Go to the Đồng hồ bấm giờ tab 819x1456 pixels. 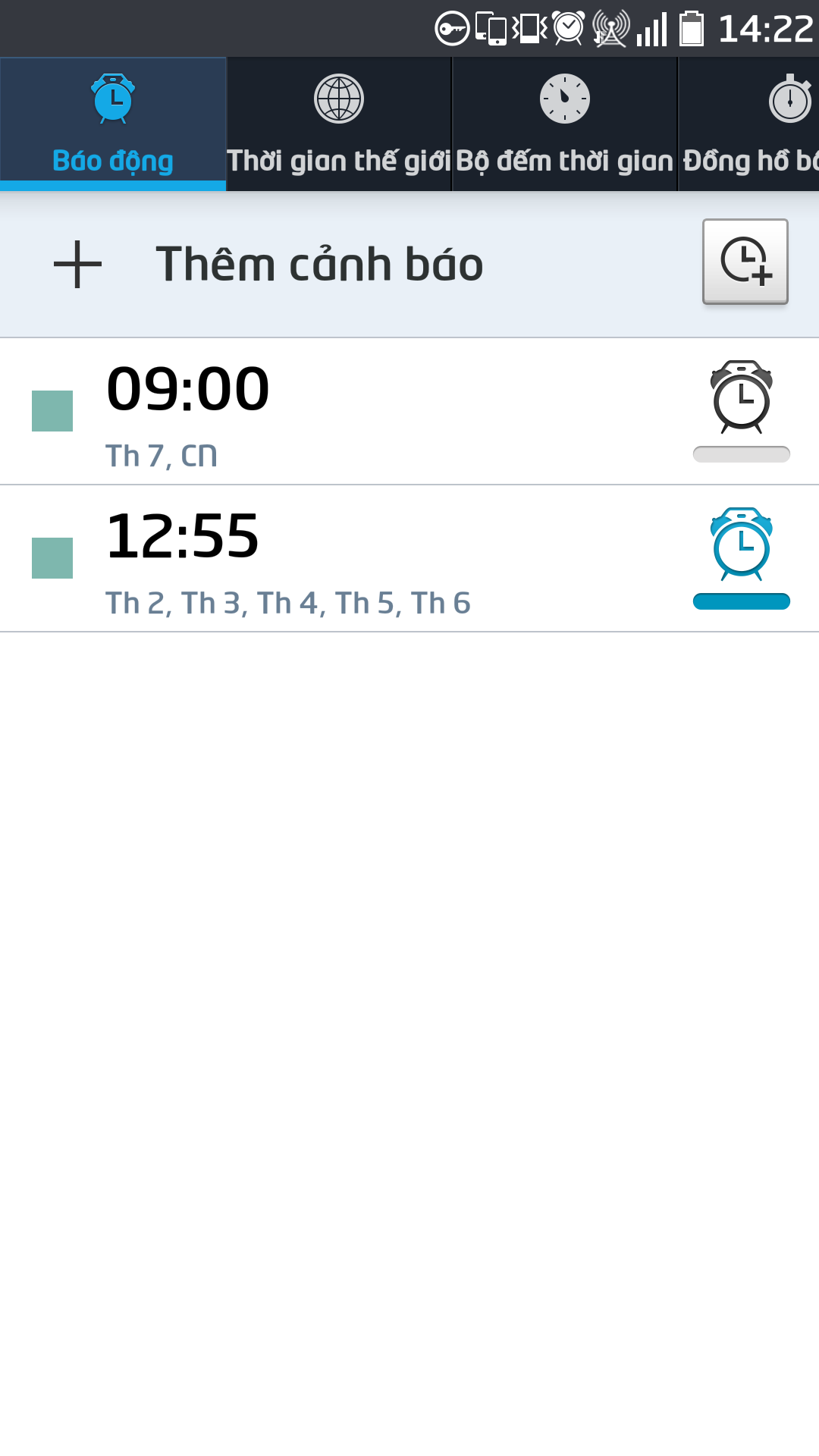(x=748, y=124)
